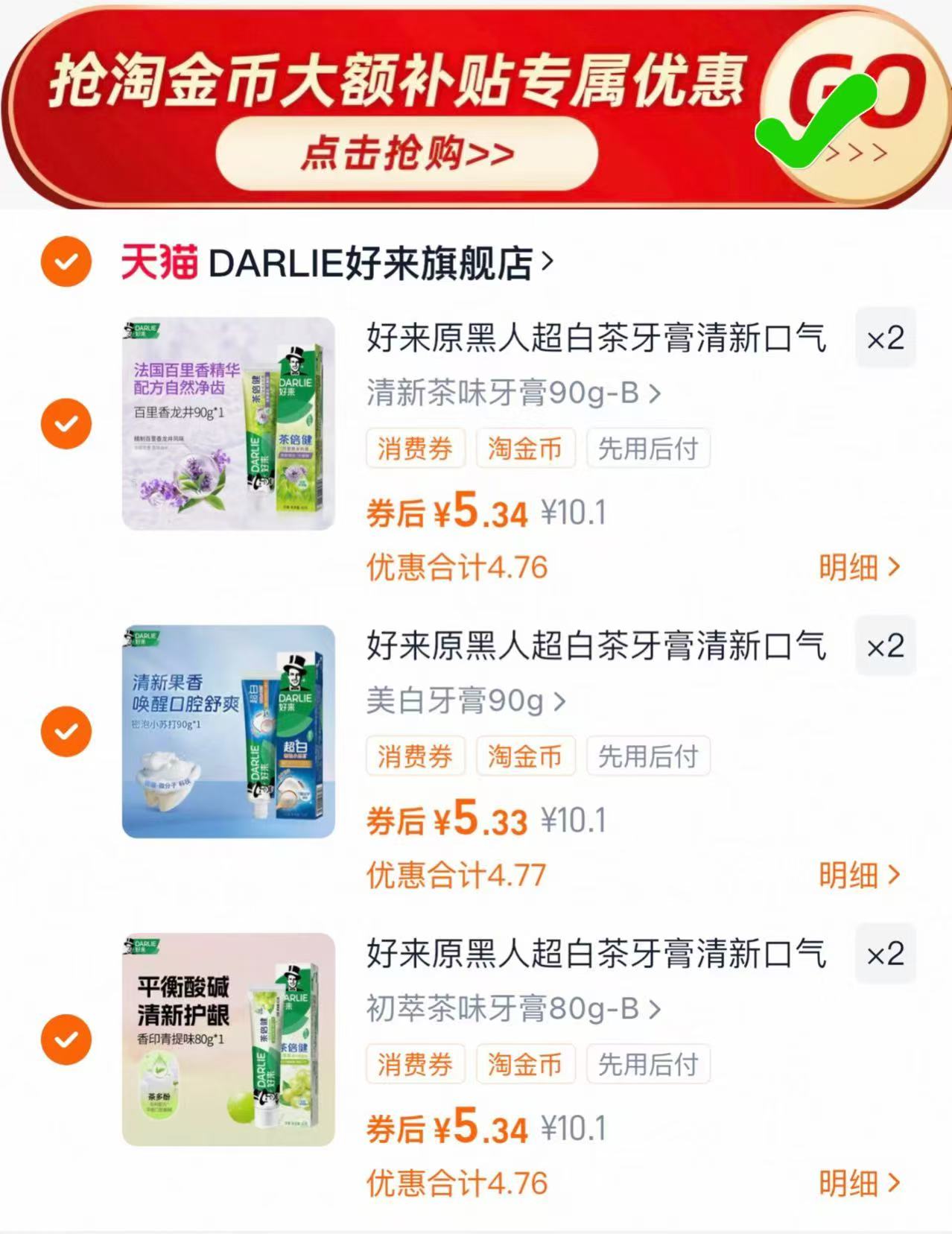Screen dimensions: 952x1234
Task: Select the 先用后付 tag on the first item
Action: (648, 448)
